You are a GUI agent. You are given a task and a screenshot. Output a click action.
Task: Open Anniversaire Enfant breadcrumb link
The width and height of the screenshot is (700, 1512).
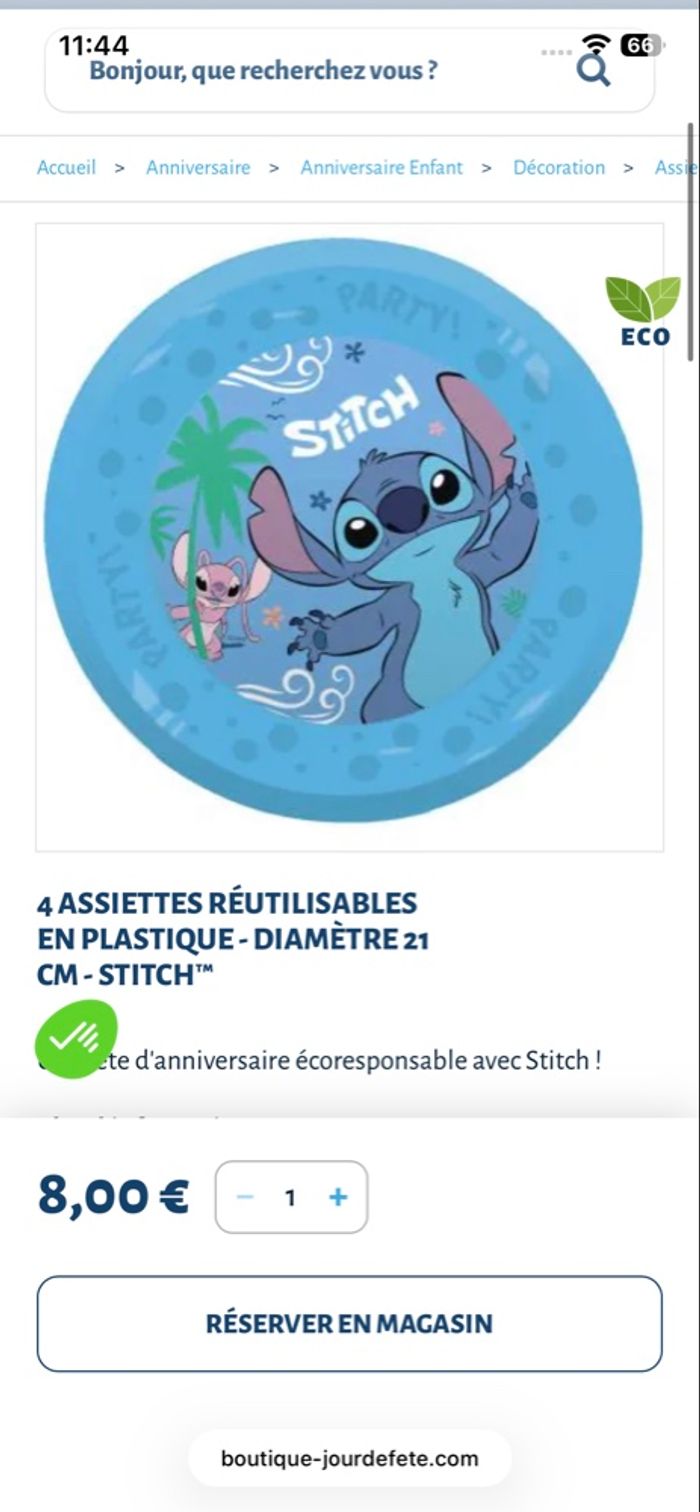point(381,168)
